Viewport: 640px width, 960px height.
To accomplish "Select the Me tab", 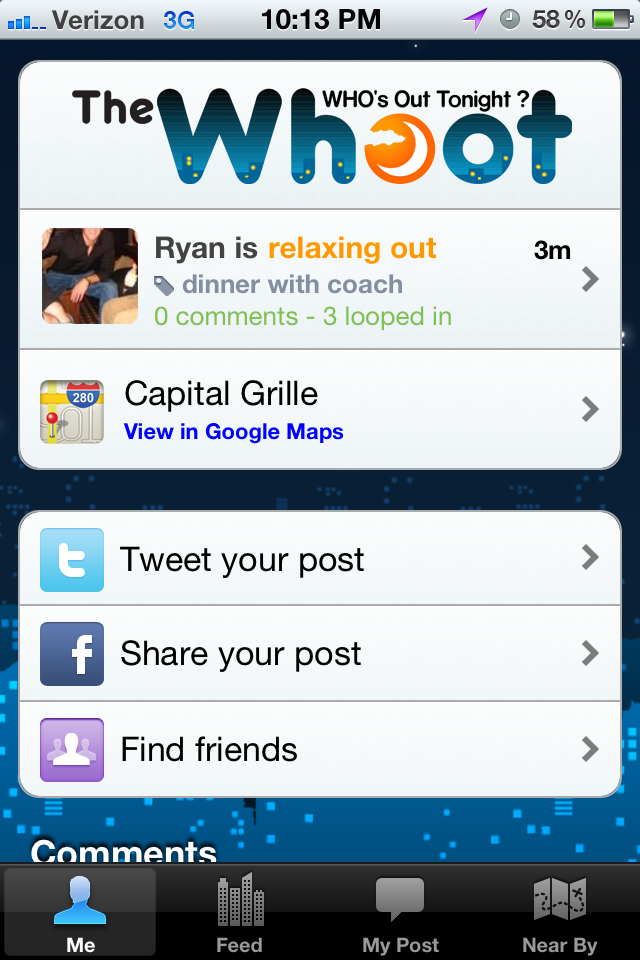I will tap(80, 914).
